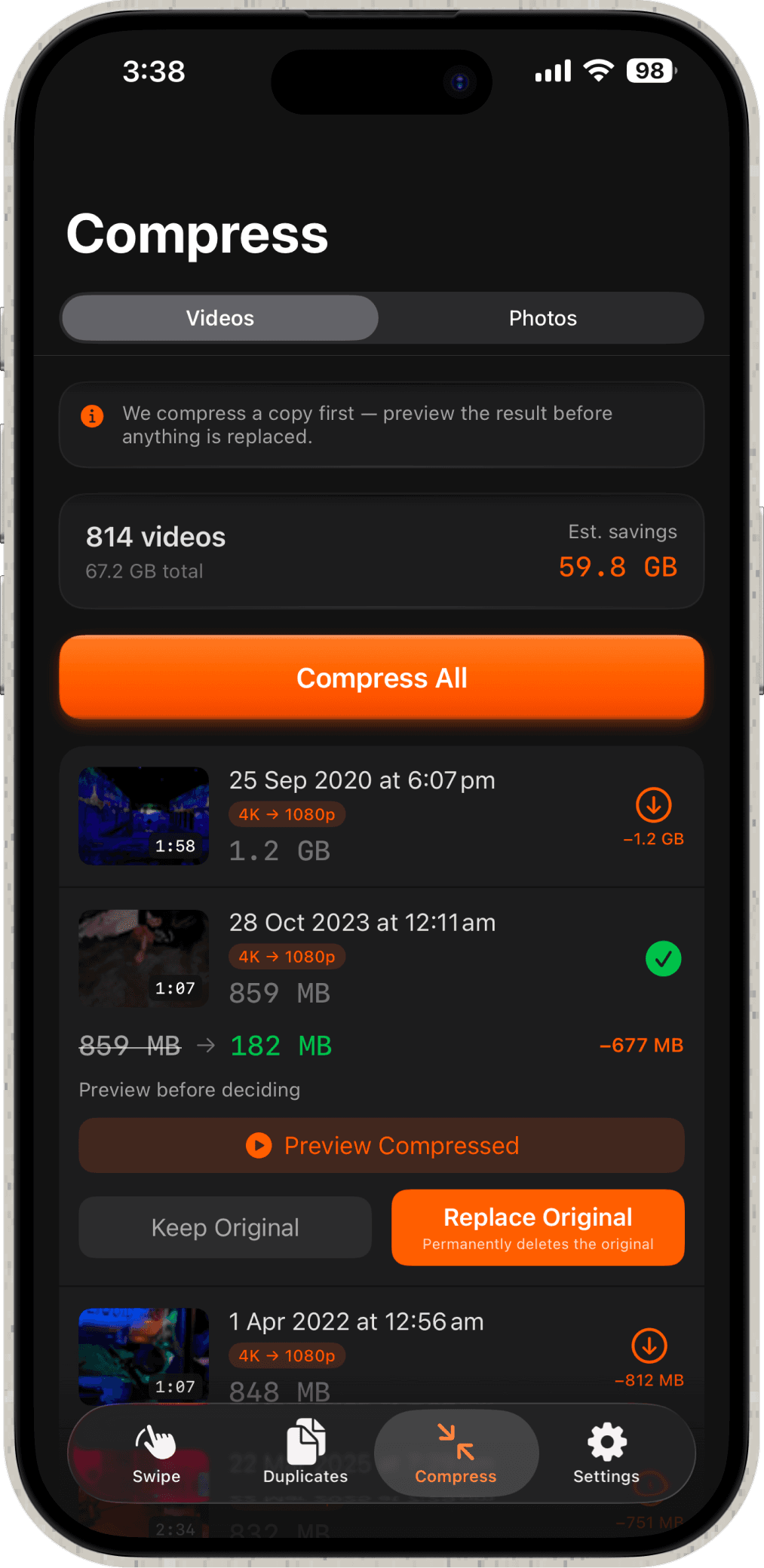This screenshot has width=764, height=1568.
Task: Compress the 25 Sep 2020 video
Action: click(653, 805)
